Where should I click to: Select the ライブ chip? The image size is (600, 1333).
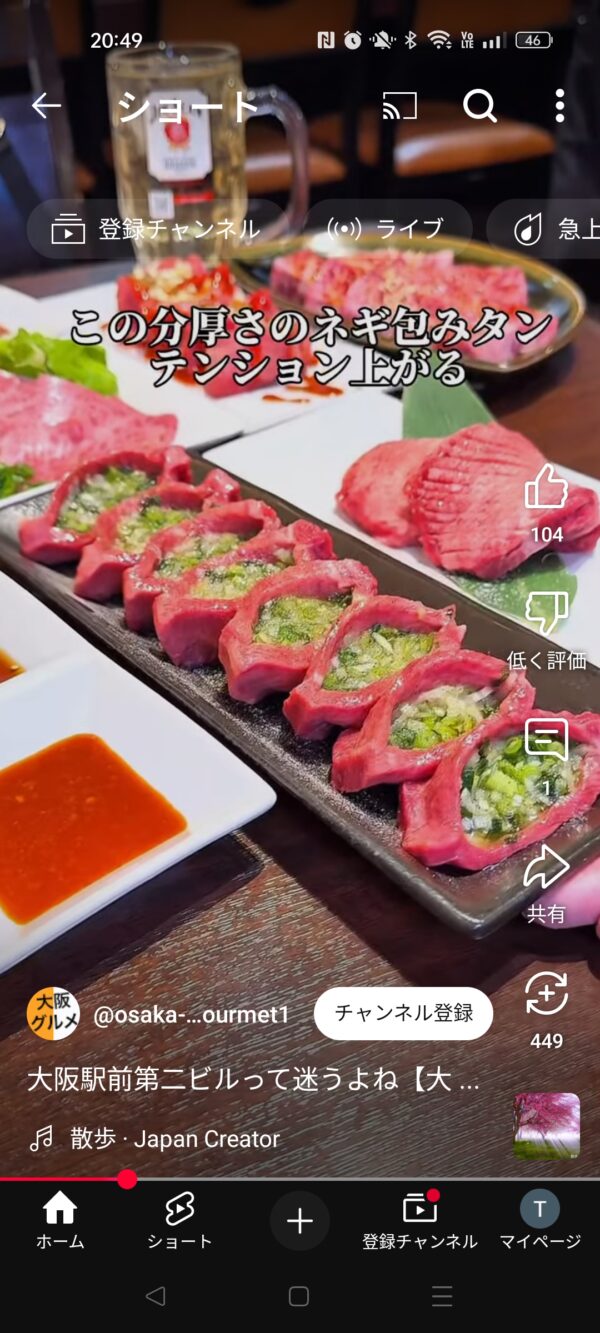pyautogui.click(x=388, y=229)
